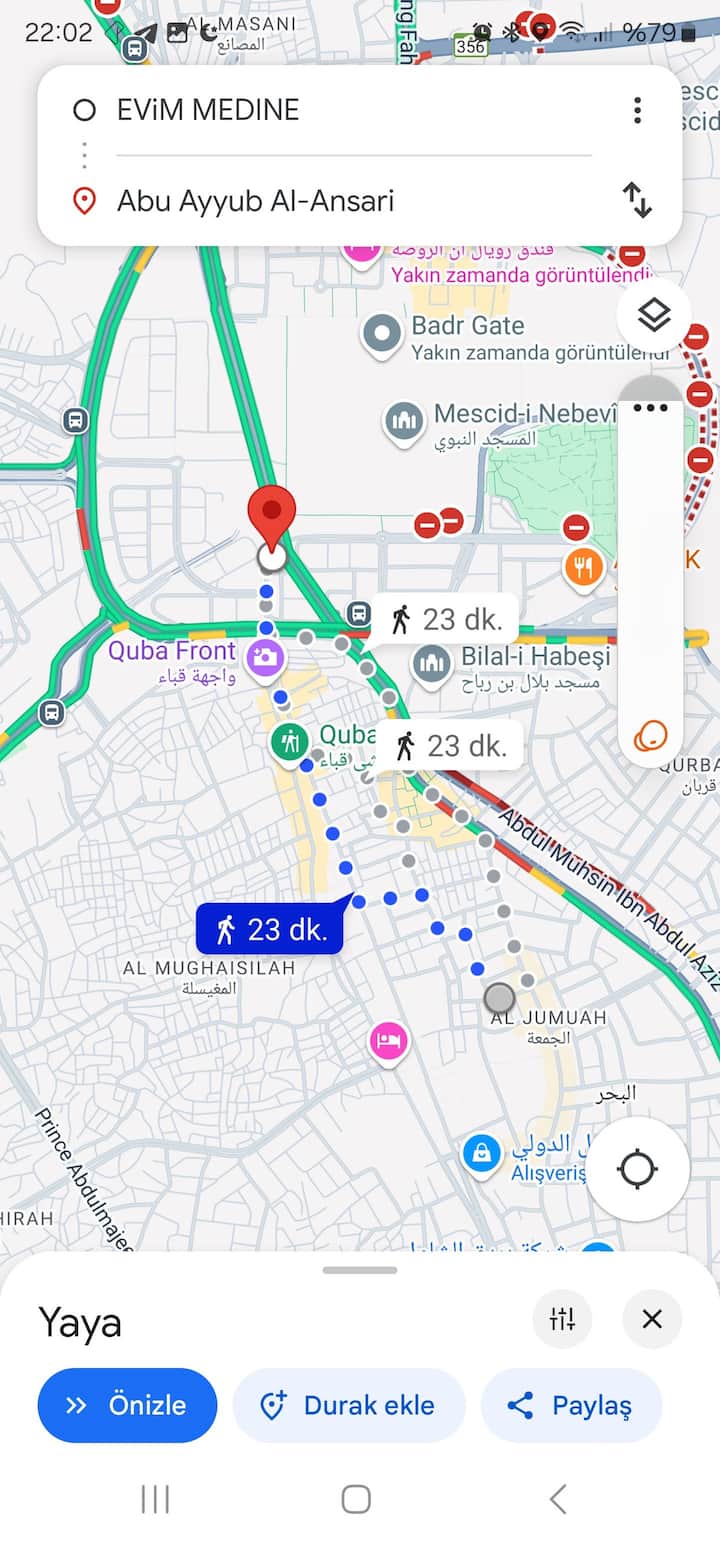Swap start and destination points
The image size is (720, 1544).
(x=637, y=201)
